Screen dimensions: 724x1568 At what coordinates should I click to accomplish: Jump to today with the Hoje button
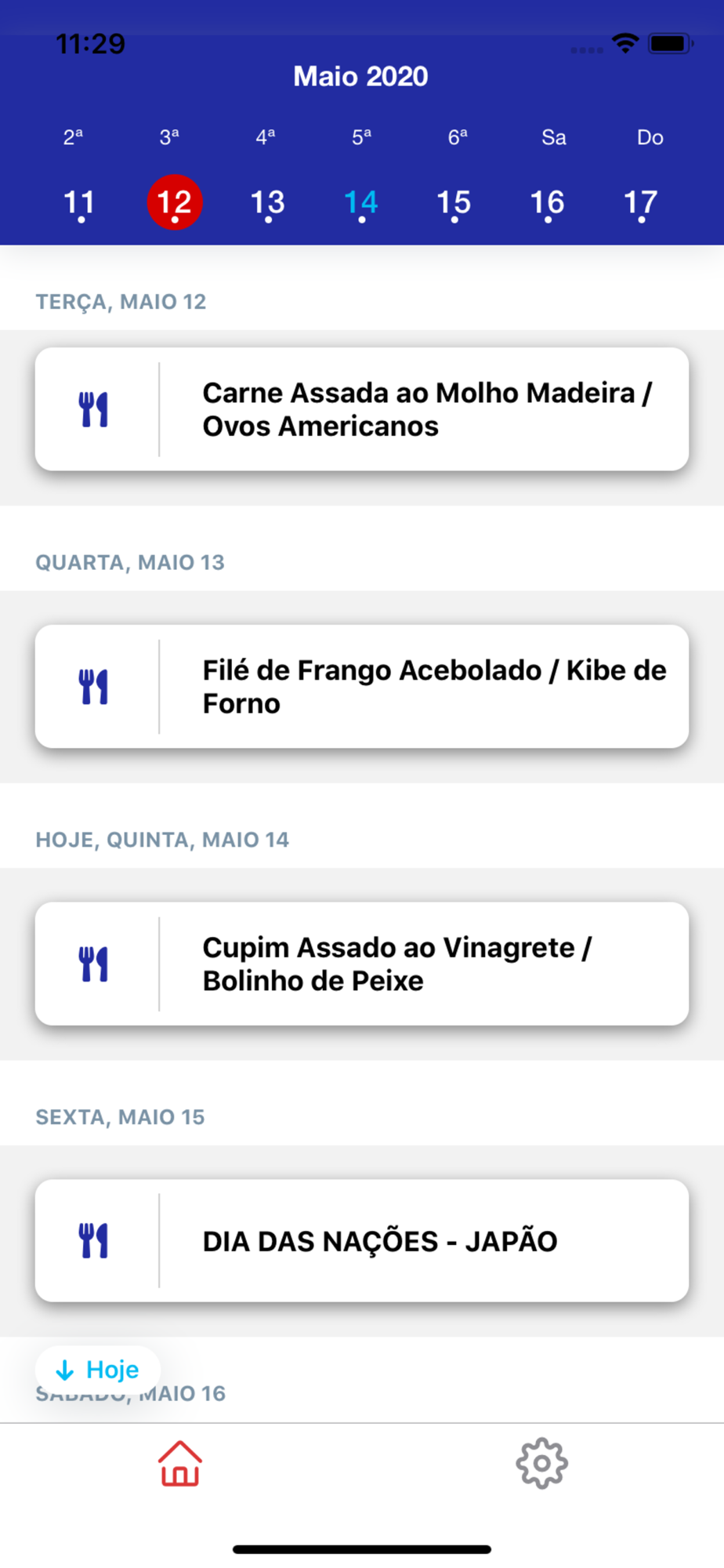(98, 1370)
